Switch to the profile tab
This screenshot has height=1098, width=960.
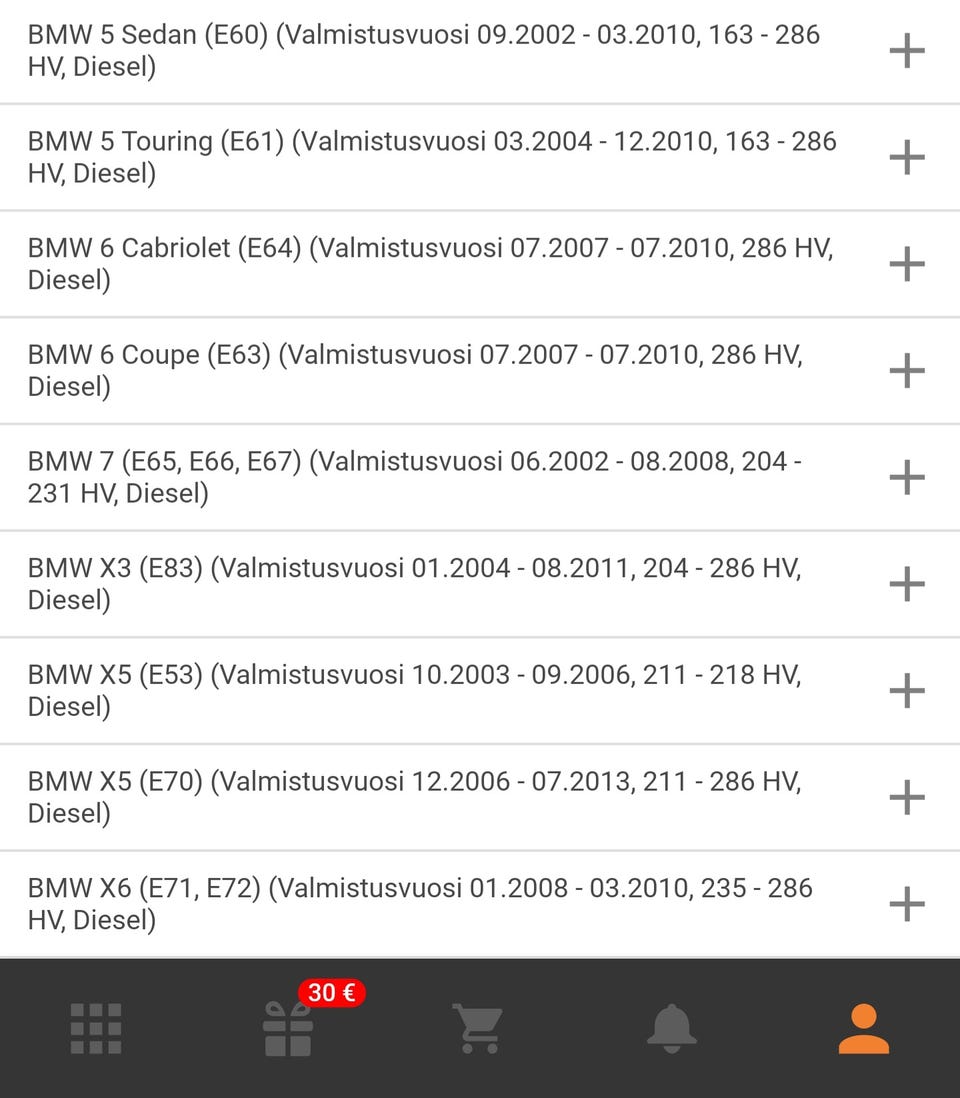(x=863, y=1028)
